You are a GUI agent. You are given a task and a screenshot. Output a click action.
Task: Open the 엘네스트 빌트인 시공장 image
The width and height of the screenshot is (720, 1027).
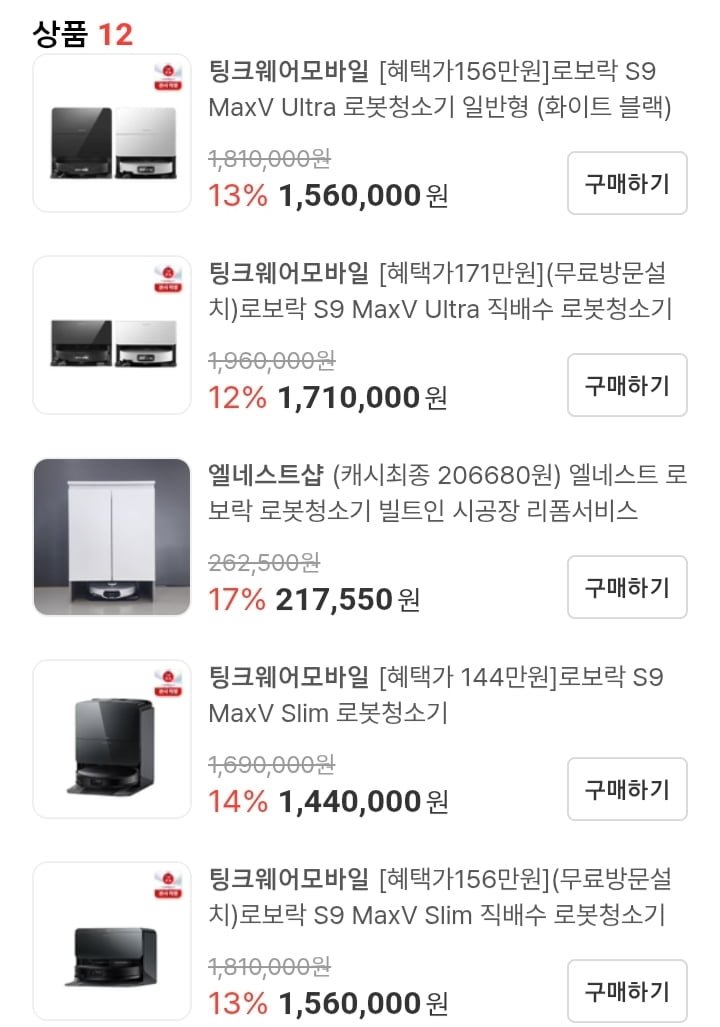tap(112, 537)
